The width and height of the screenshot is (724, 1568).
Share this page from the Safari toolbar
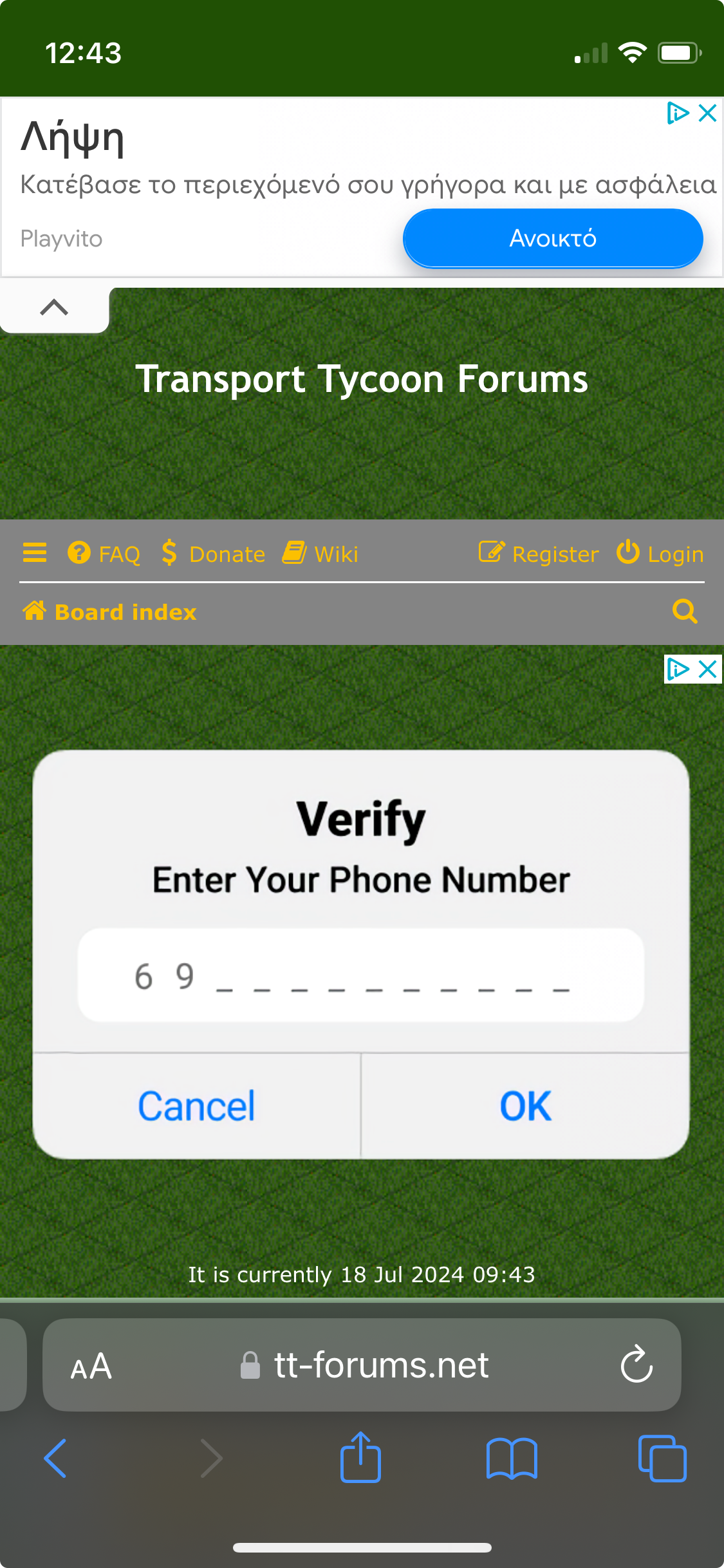coord(360,1457)
